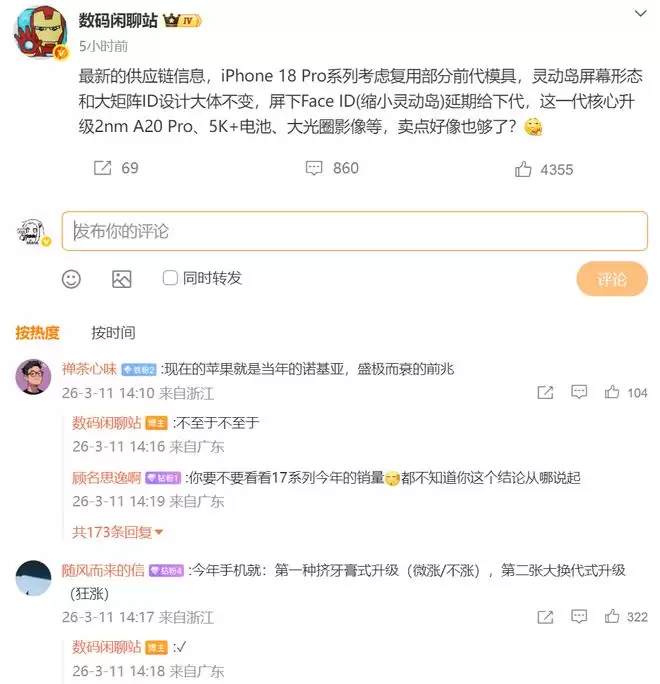Sort comments by 按热度
This screenshot has height=684, width=660.
pos(38,333)
